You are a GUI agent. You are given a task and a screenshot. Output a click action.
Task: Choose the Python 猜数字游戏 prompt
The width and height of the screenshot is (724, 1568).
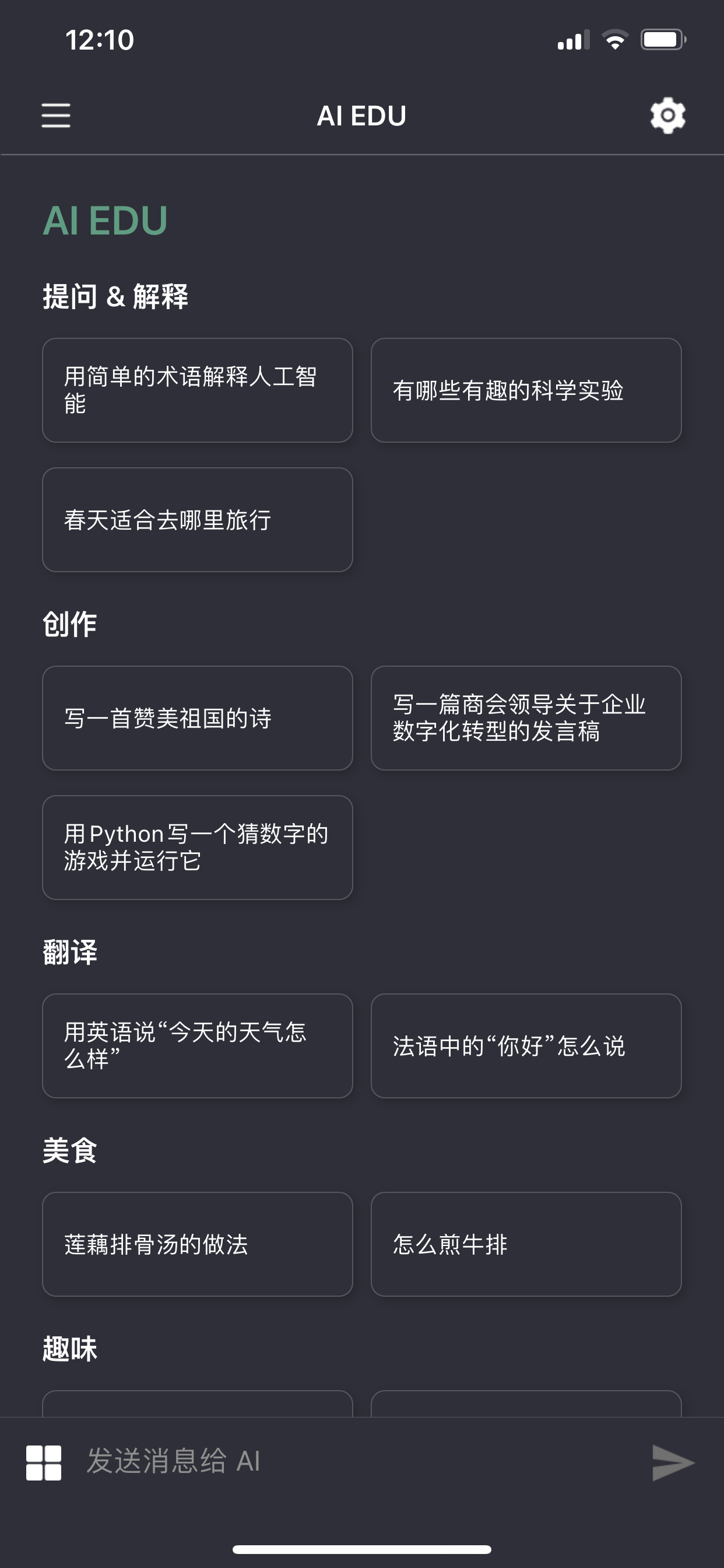tap(197, 848)
